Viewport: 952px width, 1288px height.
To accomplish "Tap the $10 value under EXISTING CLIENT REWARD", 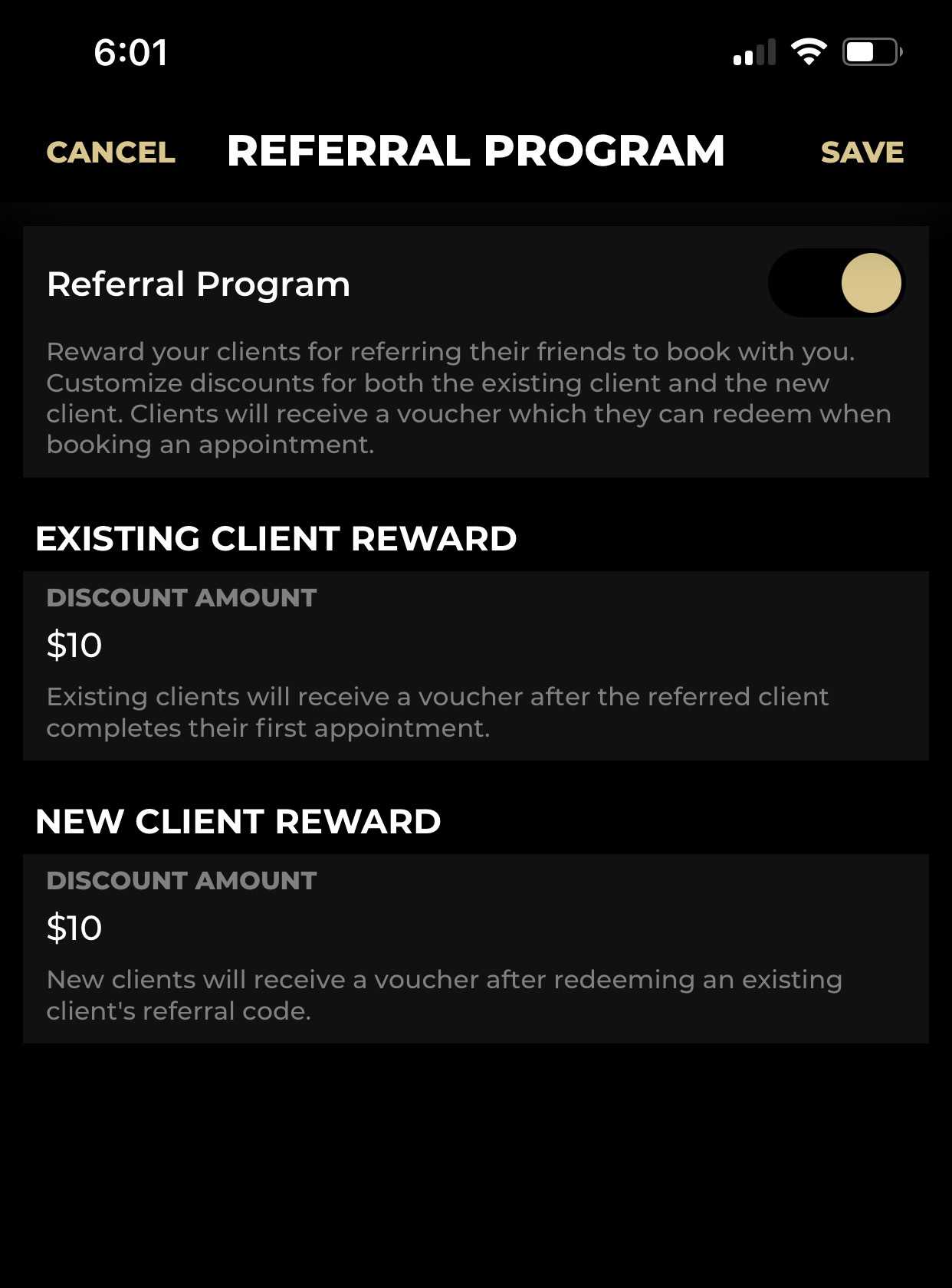I will 75,646.
